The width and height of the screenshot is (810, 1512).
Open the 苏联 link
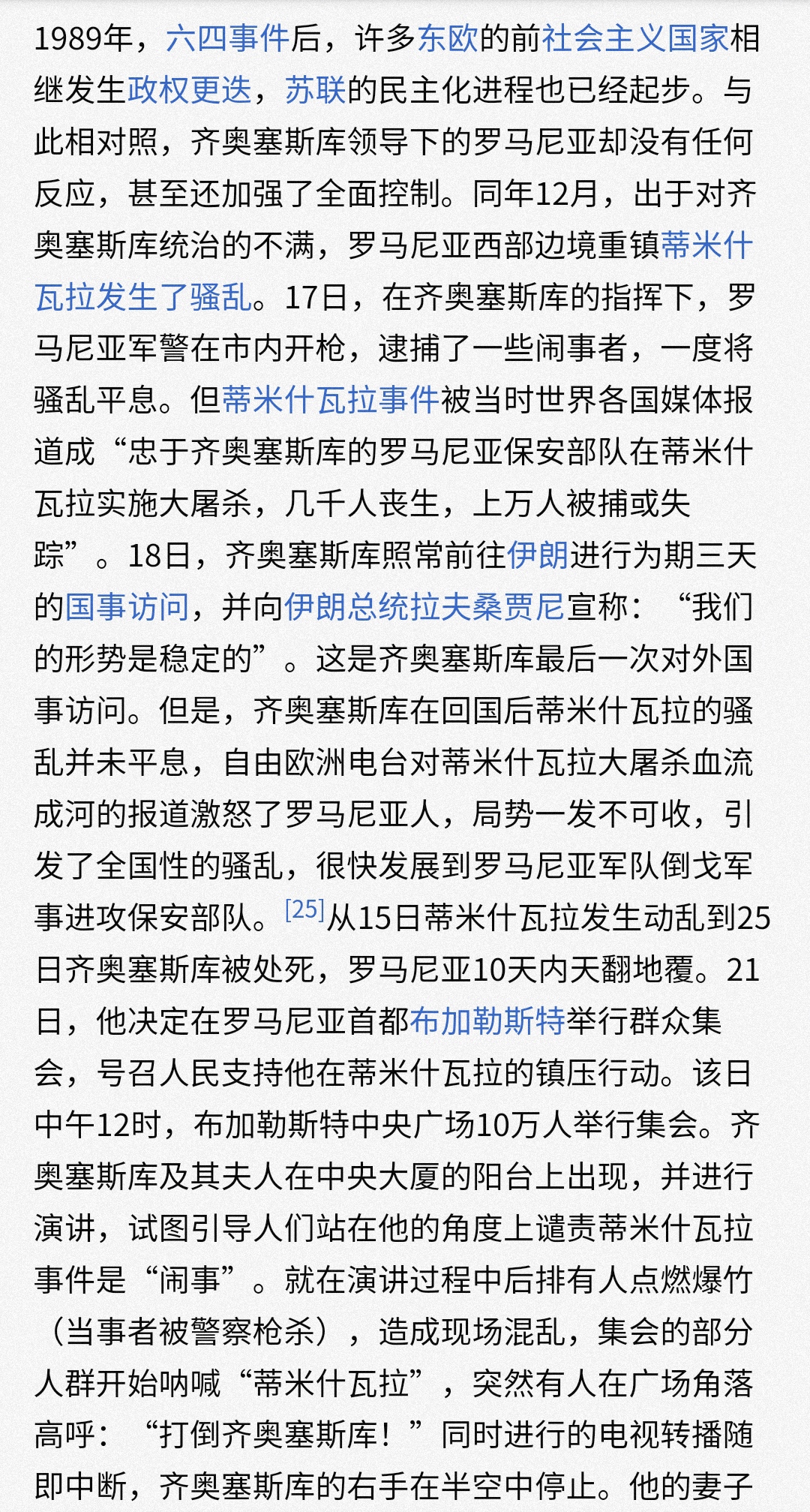(x=315, y=90)
